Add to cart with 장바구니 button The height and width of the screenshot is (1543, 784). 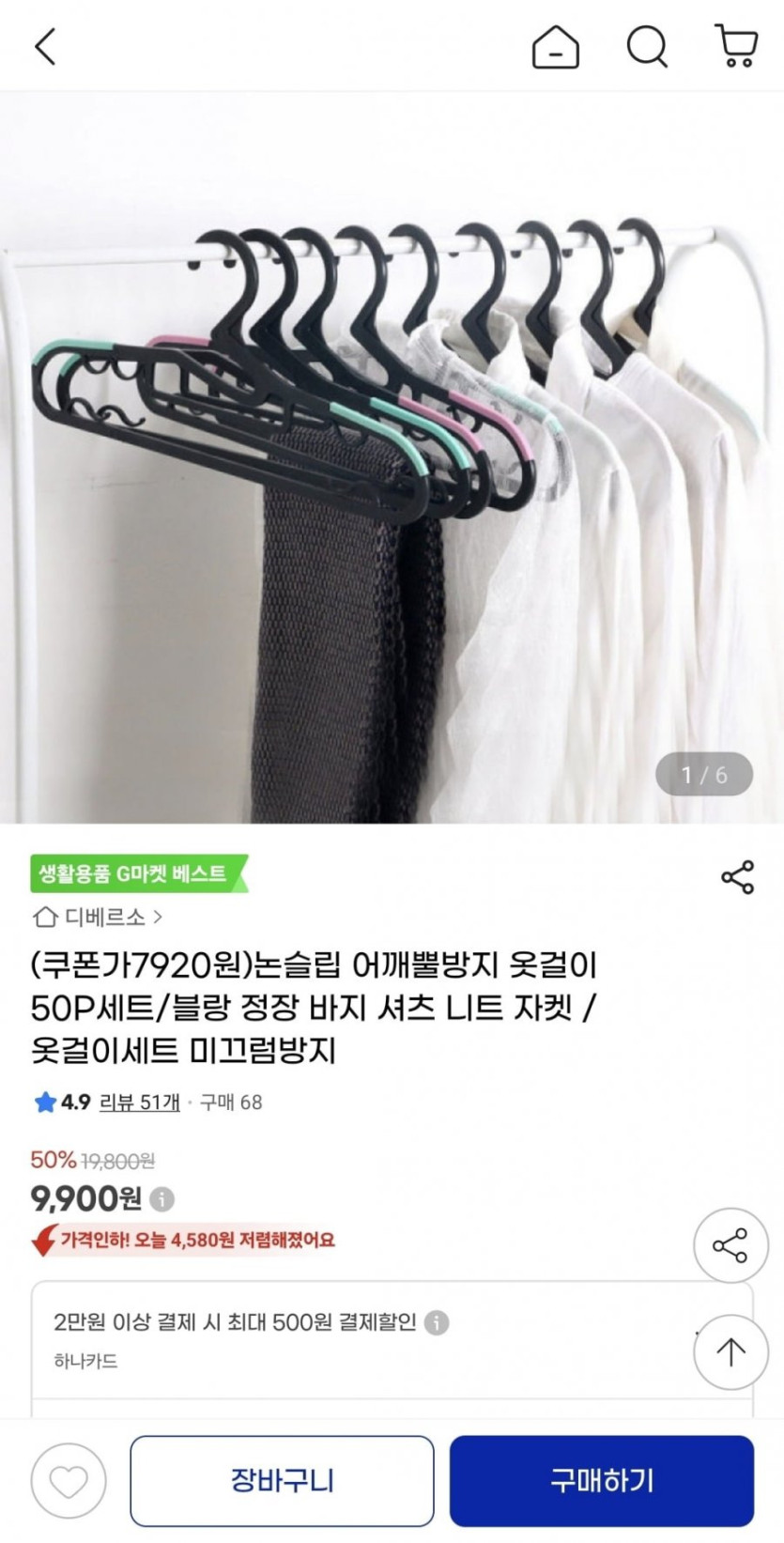coord(282,1481)
